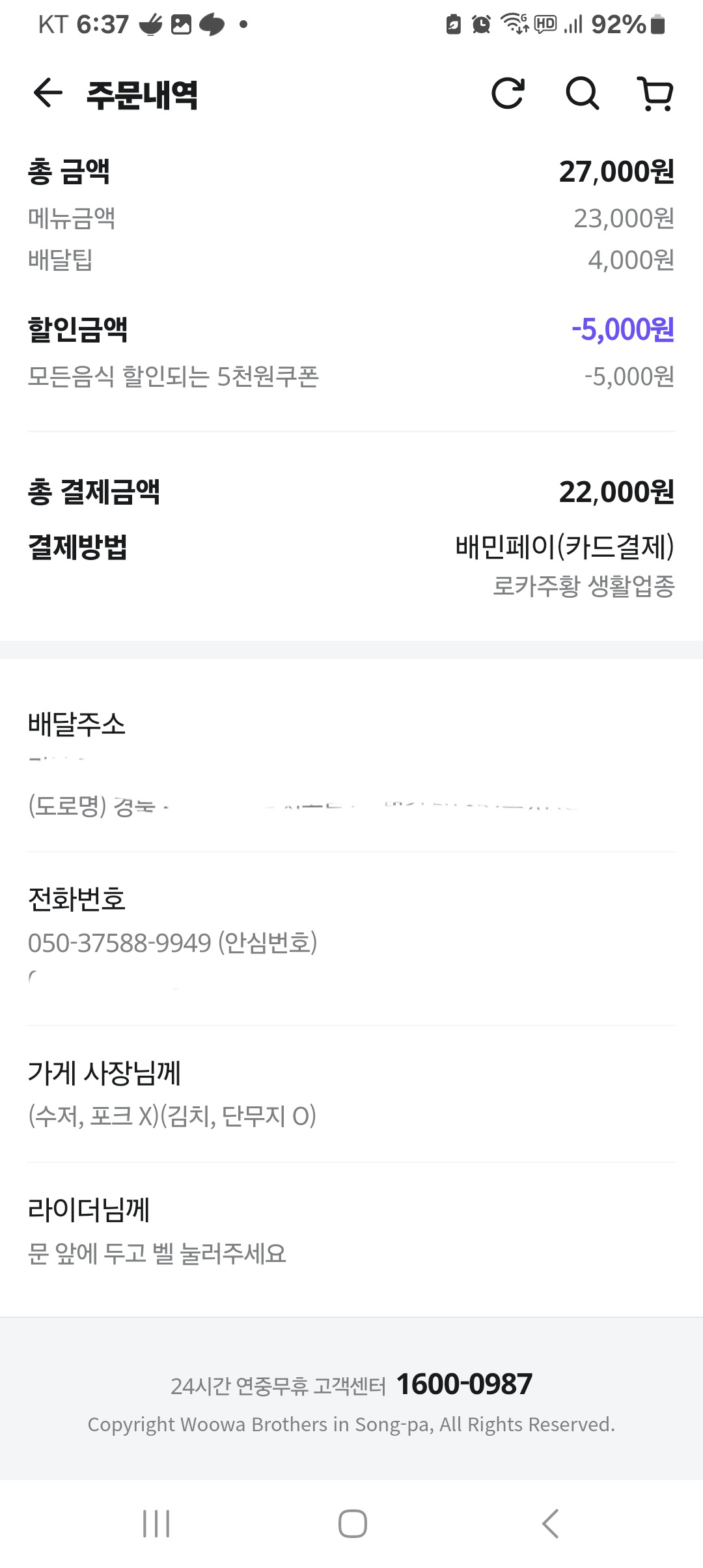Go back from order history

pyautogui.click(x=48, y=93)
